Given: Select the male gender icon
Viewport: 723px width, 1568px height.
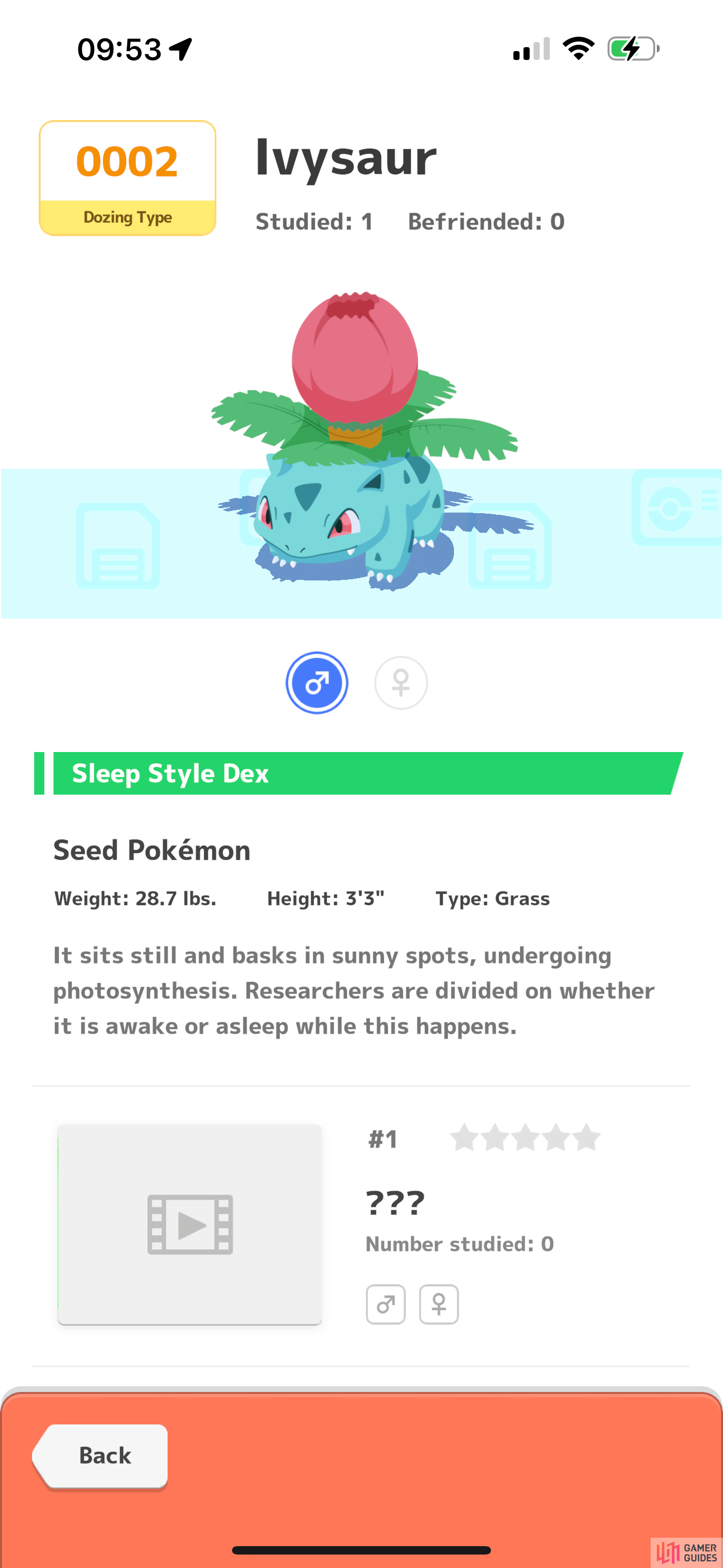Looking at the screenshot, I should pos(317,682).
